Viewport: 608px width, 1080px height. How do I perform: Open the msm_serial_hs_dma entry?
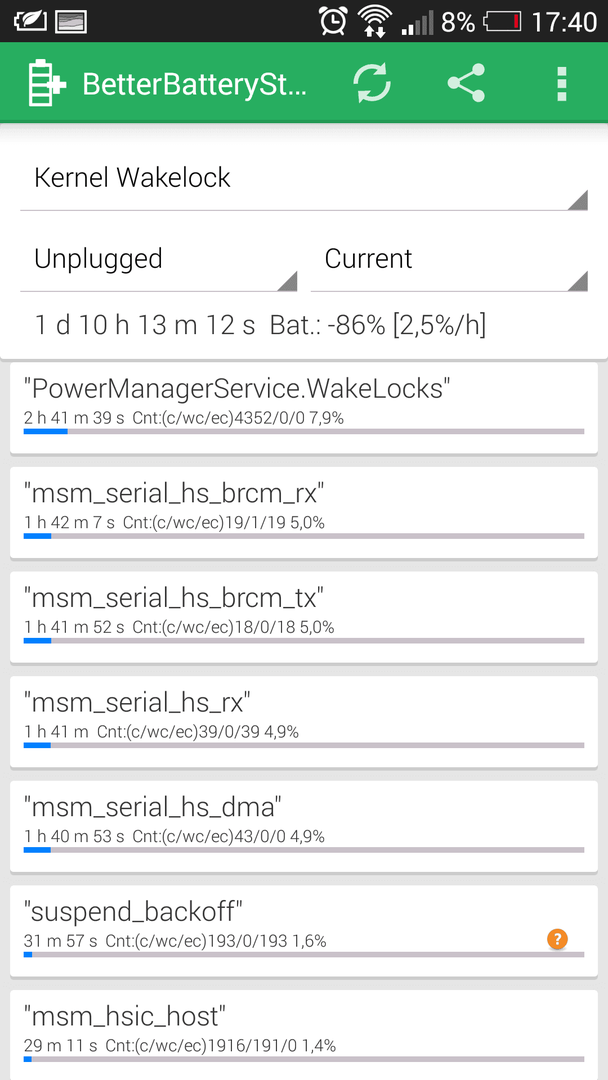[304, 827]
